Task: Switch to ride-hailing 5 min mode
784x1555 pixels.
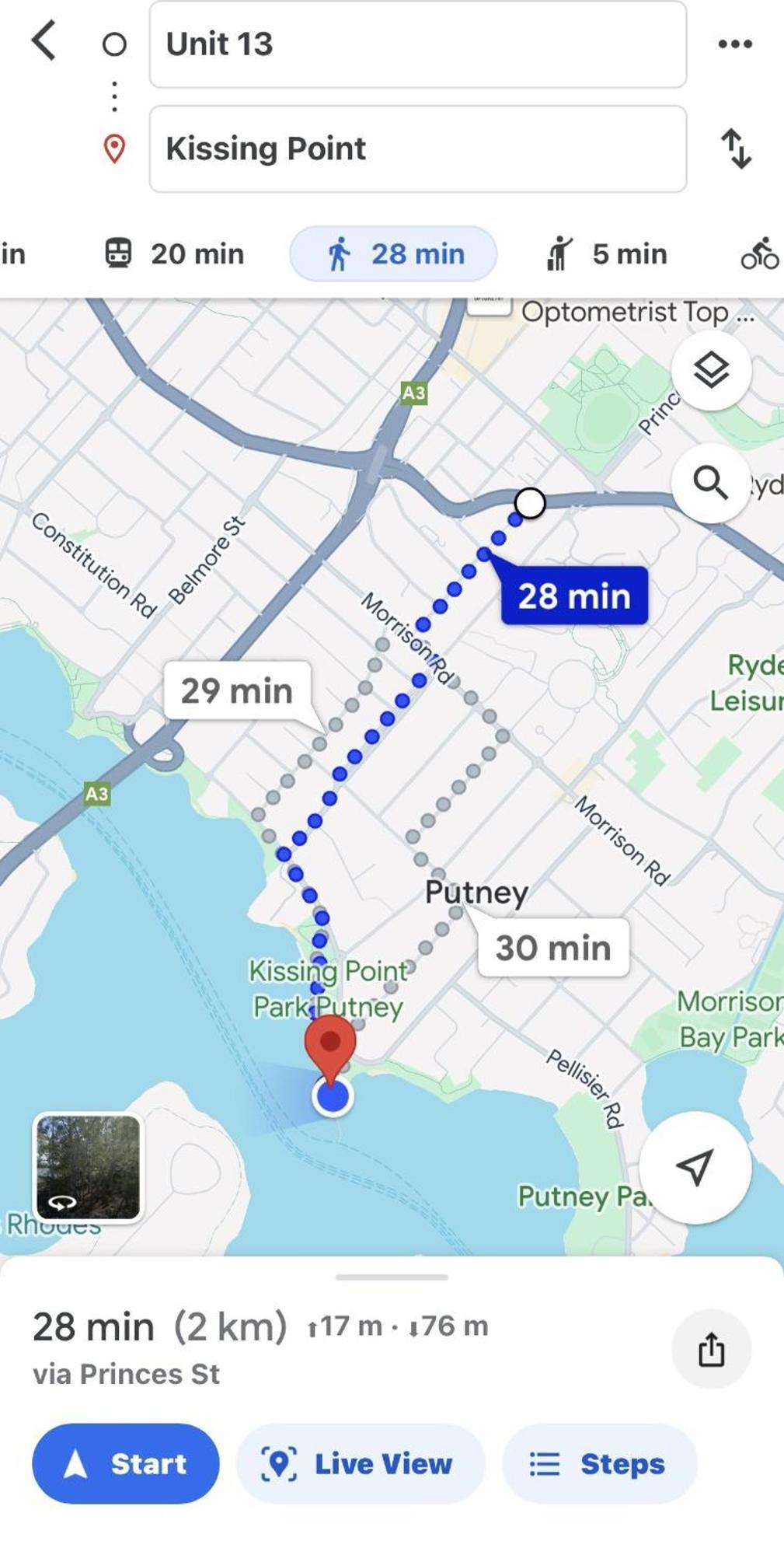Action: click(607, 254)
